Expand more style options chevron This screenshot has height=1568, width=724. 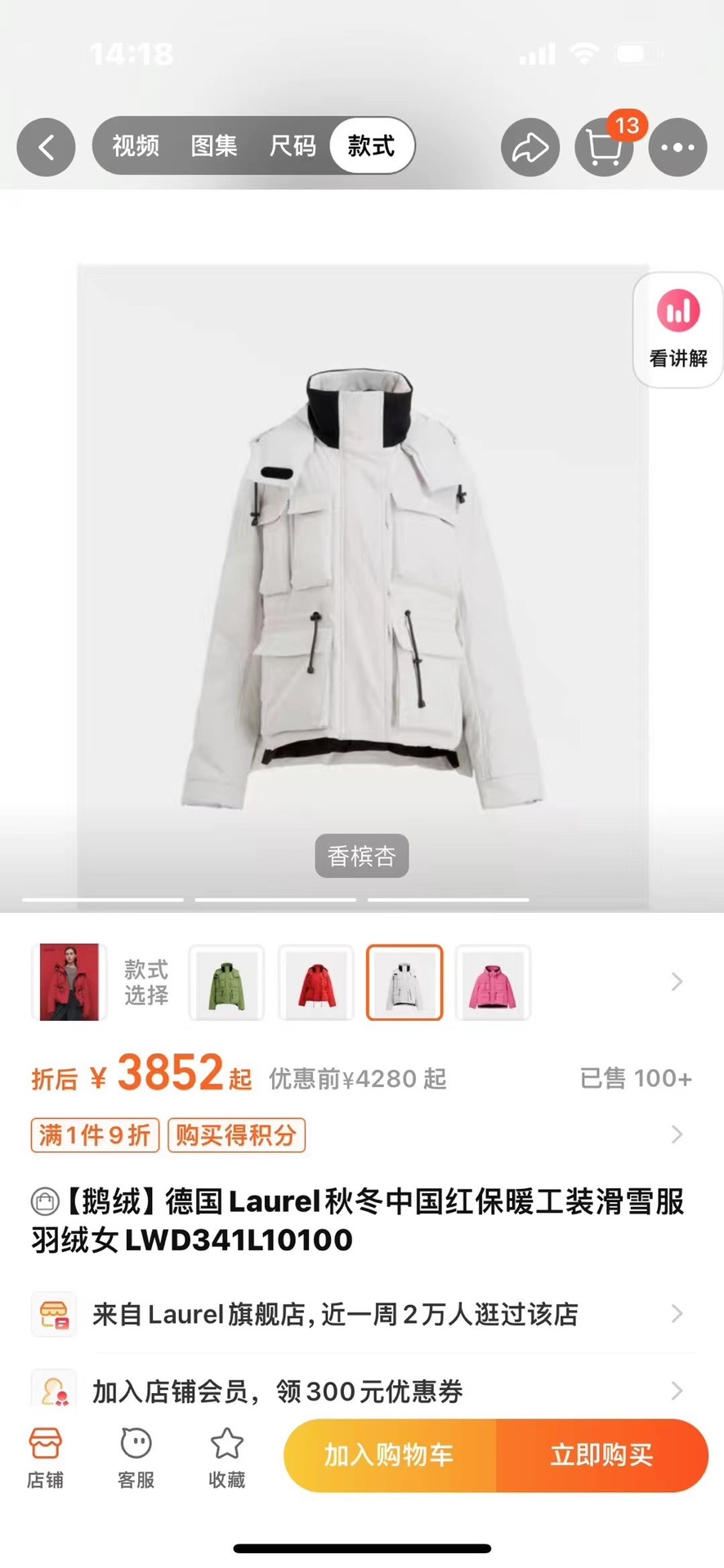click(677, 982)
